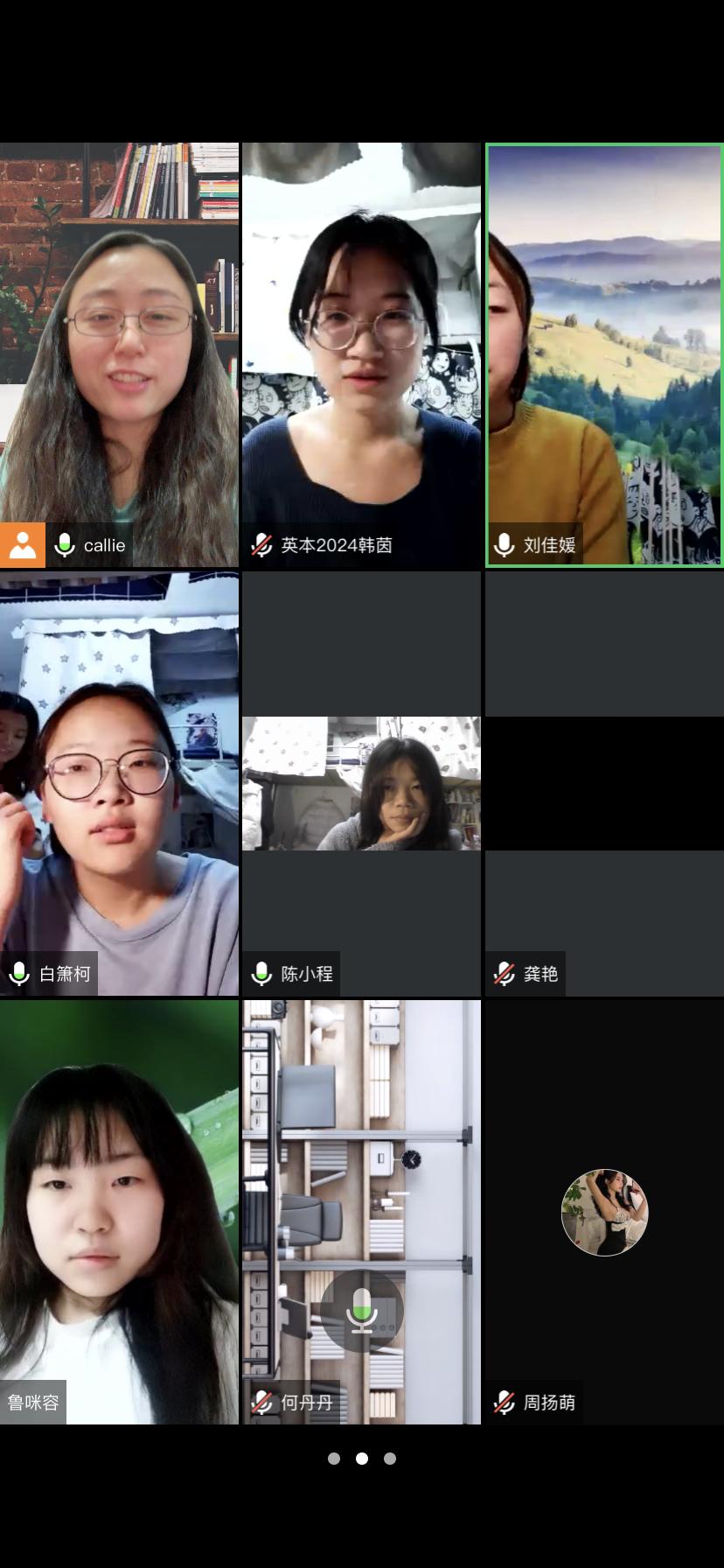This screenshot has width=724, height=1568.
Task: Open 龚艳's blank video tile
Action: 604,783
